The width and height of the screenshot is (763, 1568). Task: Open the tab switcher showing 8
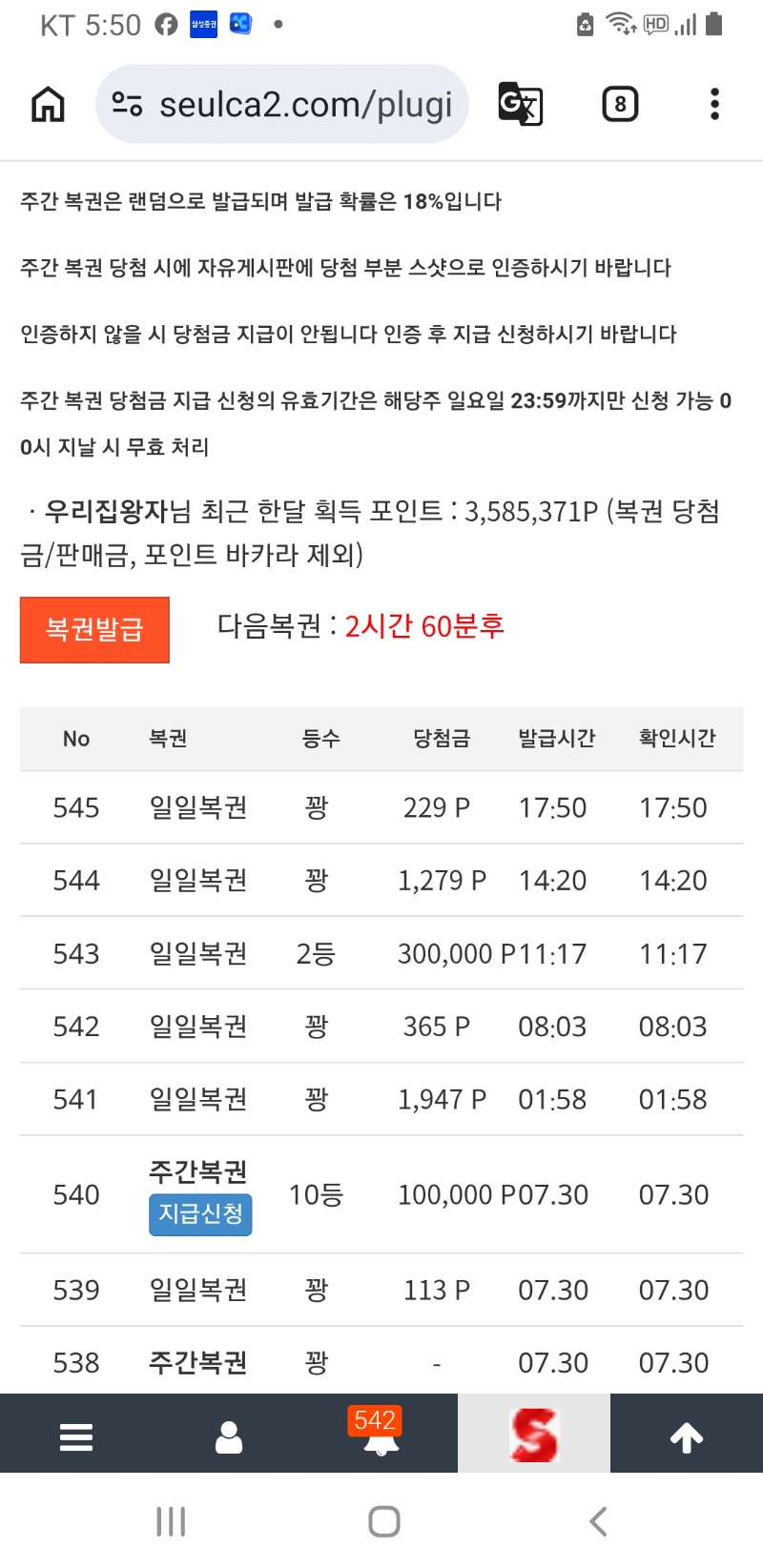tap(620, 104)
